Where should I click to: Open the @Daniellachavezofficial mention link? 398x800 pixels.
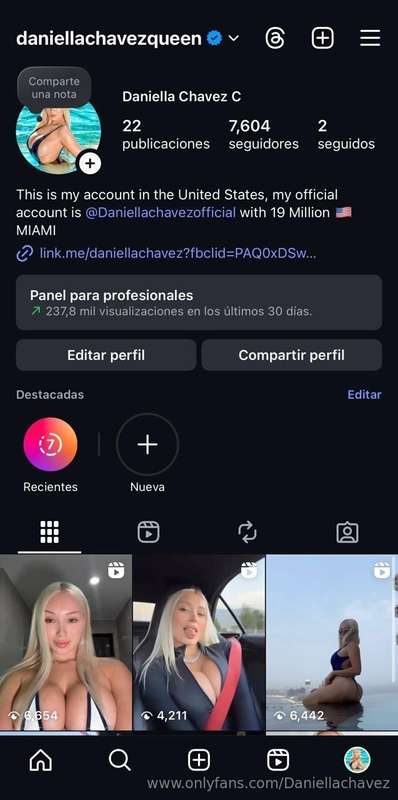pyautogui.click(x=160, y=212)
